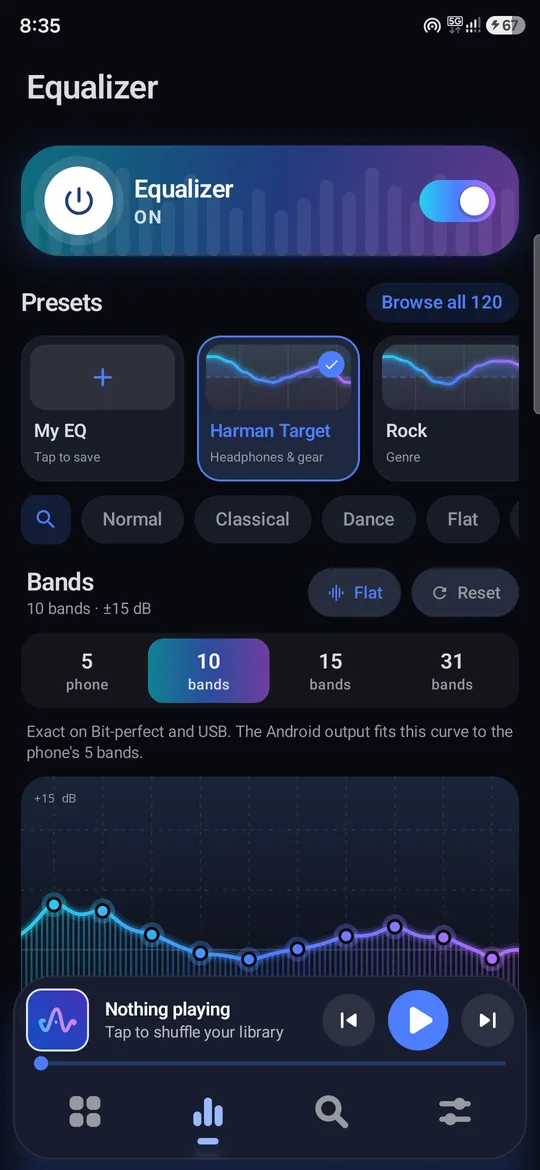
Task: Open the settings sliders tab
Action: (x=455, y=1111)
